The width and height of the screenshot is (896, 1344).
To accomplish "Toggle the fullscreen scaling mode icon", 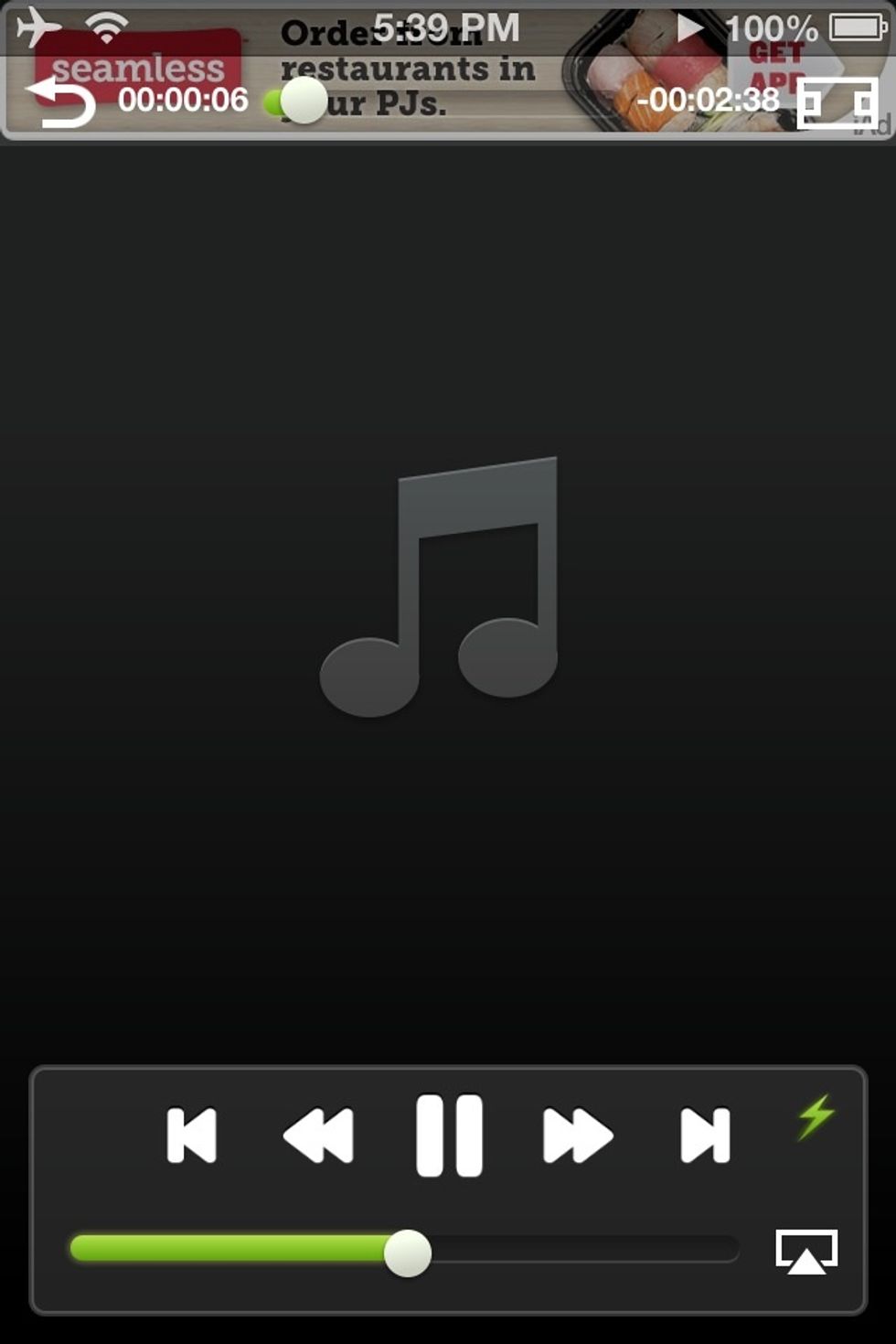I will (x=837, y=102).
